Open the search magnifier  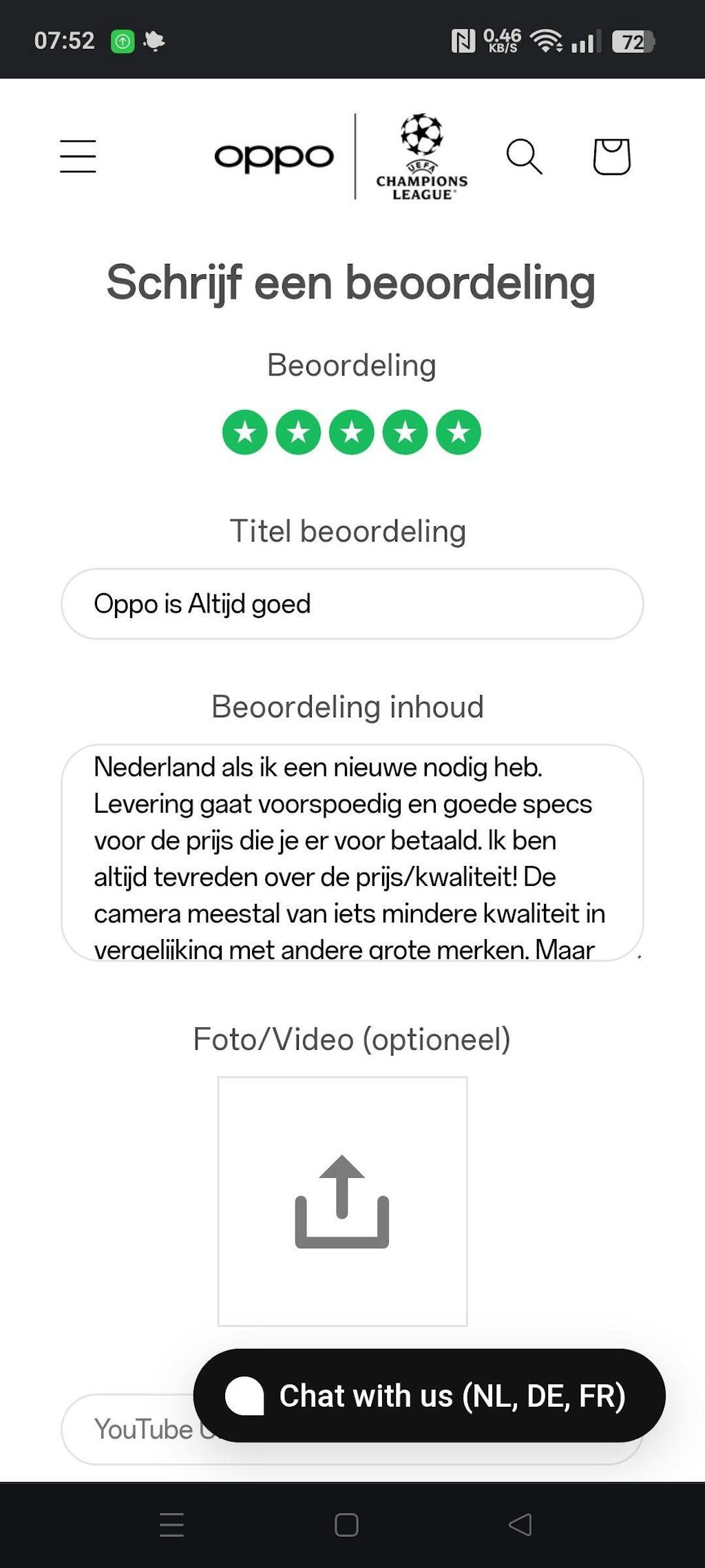tap(524, 156)
